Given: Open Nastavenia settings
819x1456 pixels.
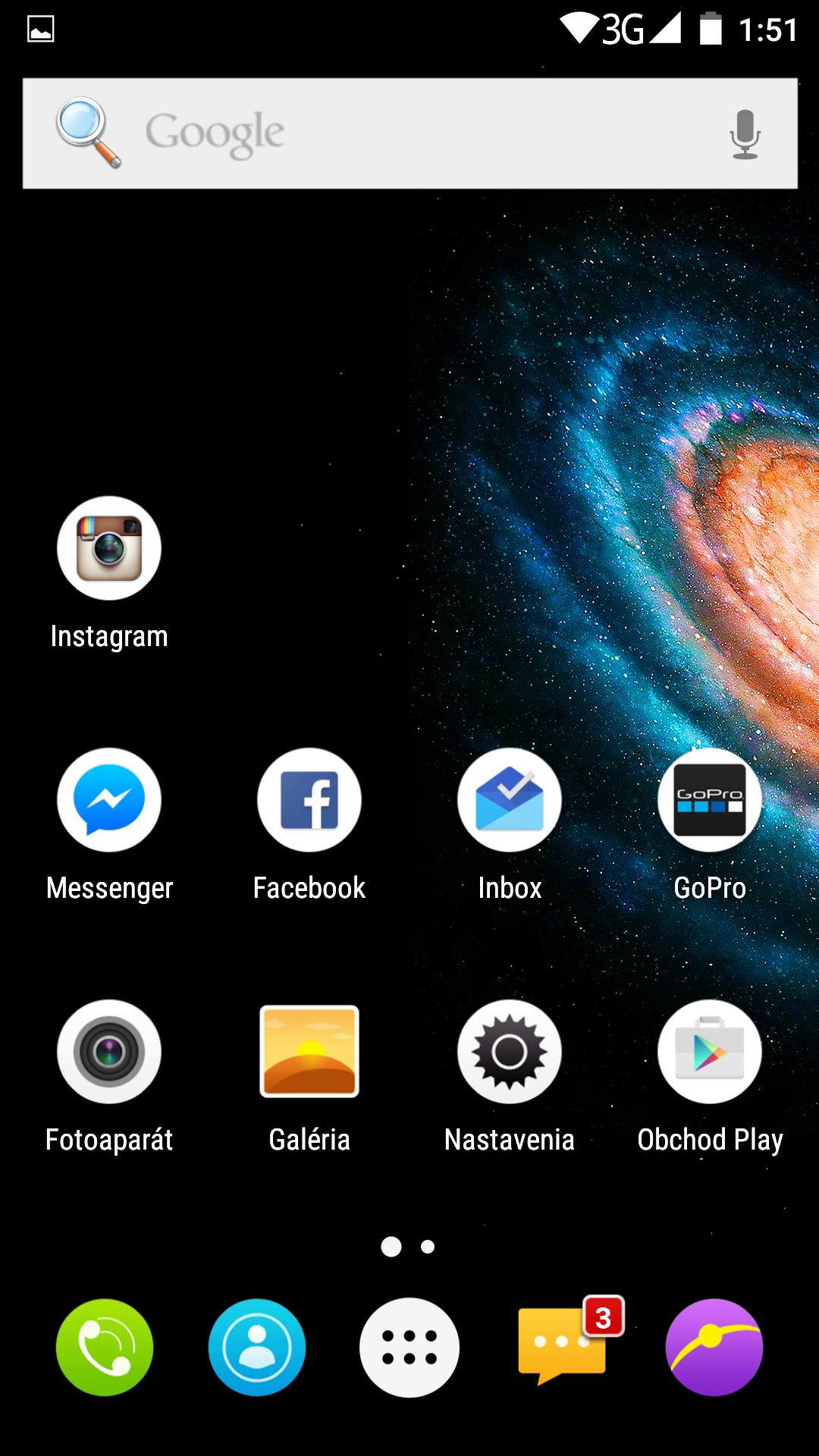Looking at the screenshot, I should coord(510,1052).
